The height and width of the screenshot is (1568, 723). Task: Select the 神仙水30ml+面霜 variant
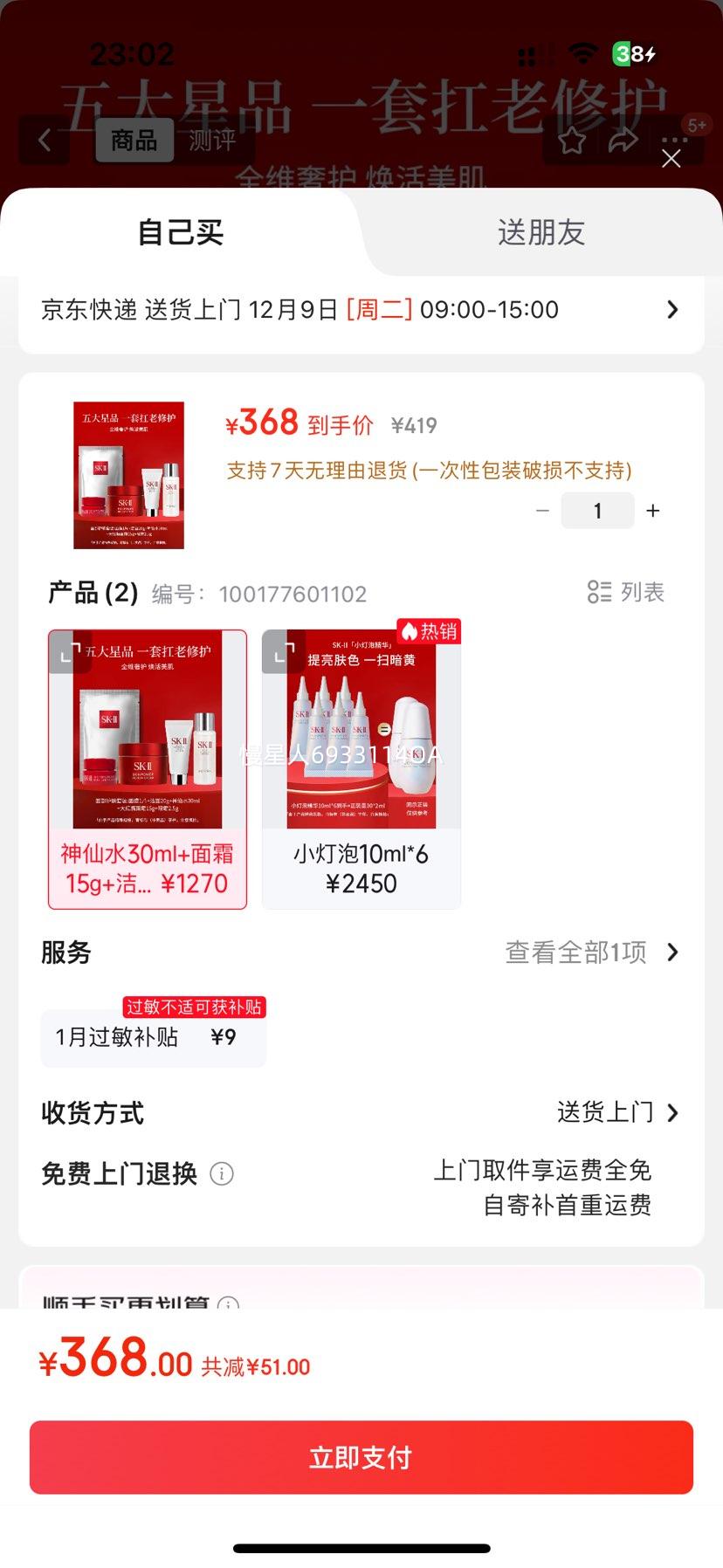tap(147, 768)
